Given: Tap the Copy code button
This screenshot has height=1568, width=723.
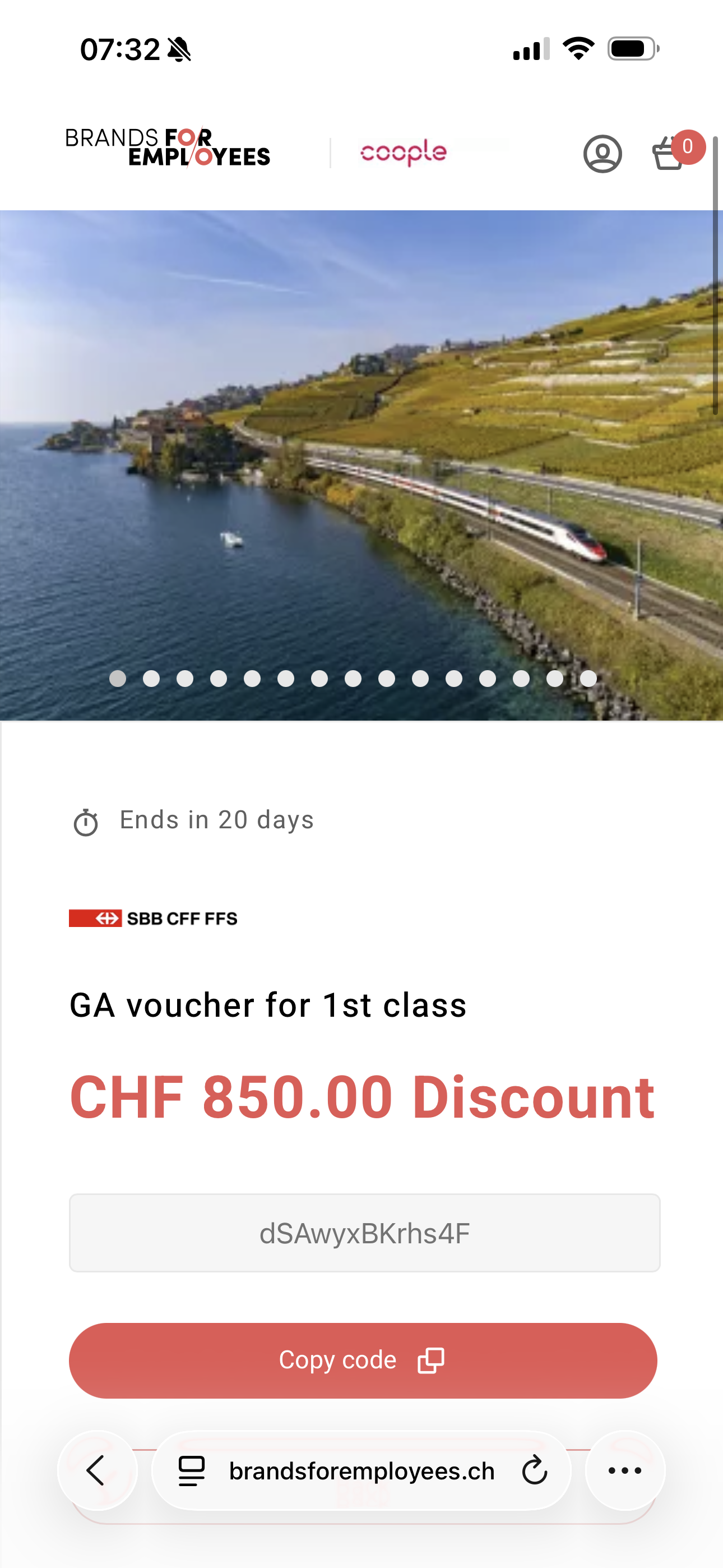Looking at the screenshot, I should coord(363,1361).
